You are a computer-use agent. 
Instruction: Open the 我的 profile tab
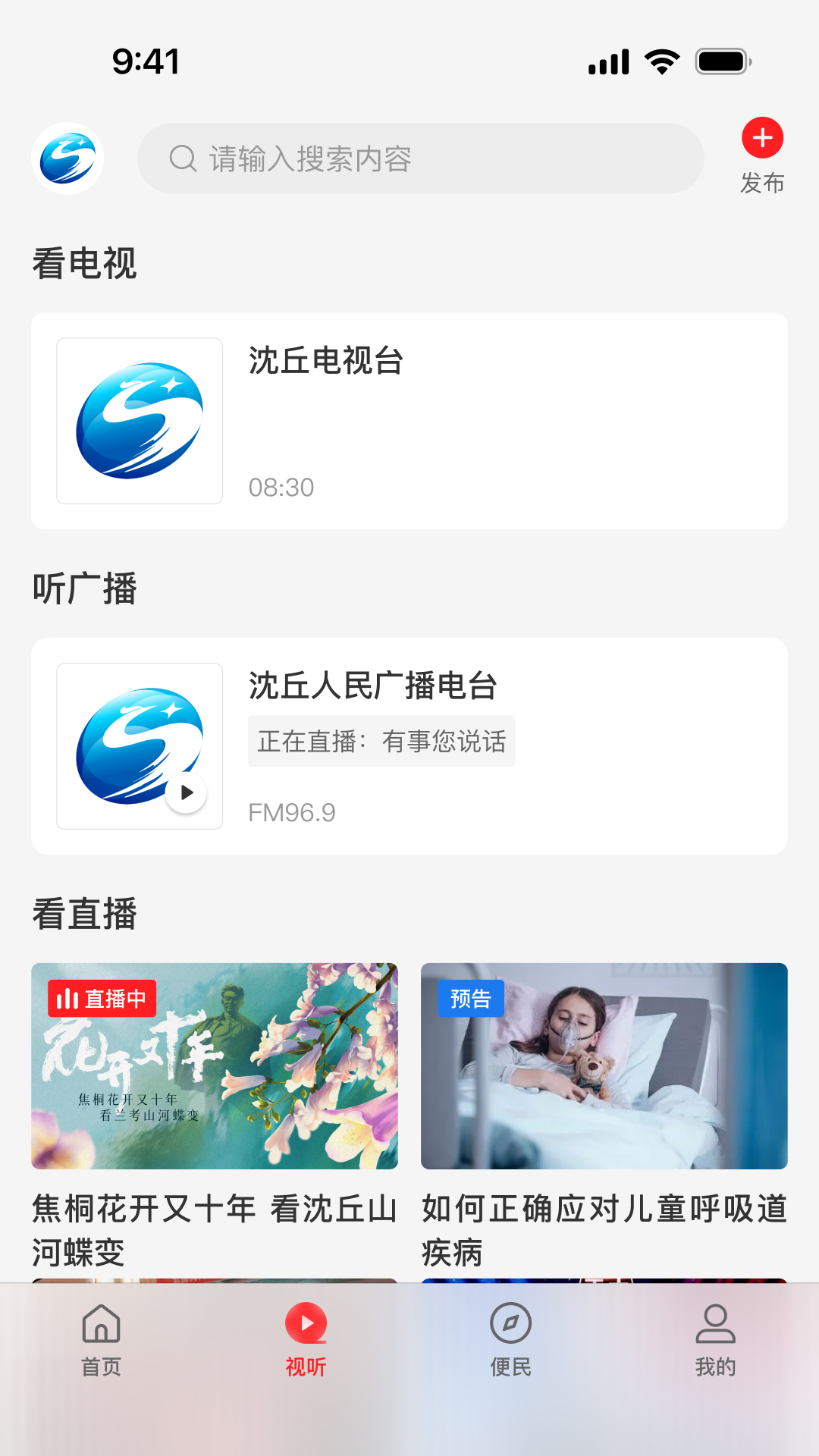(x=716, y=1340)
